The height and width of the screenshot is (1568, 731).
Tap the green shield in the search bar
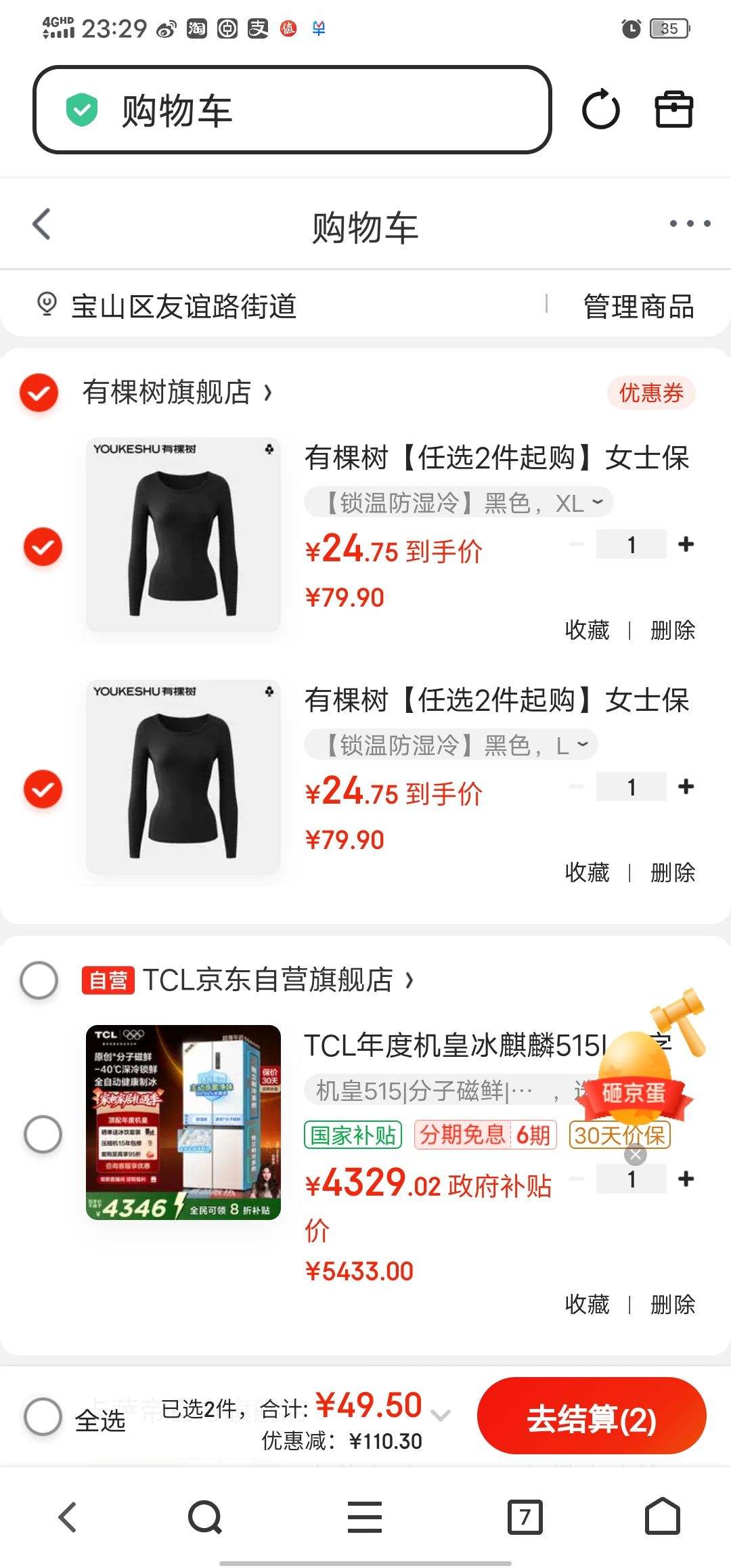click(x=81, y=108)
